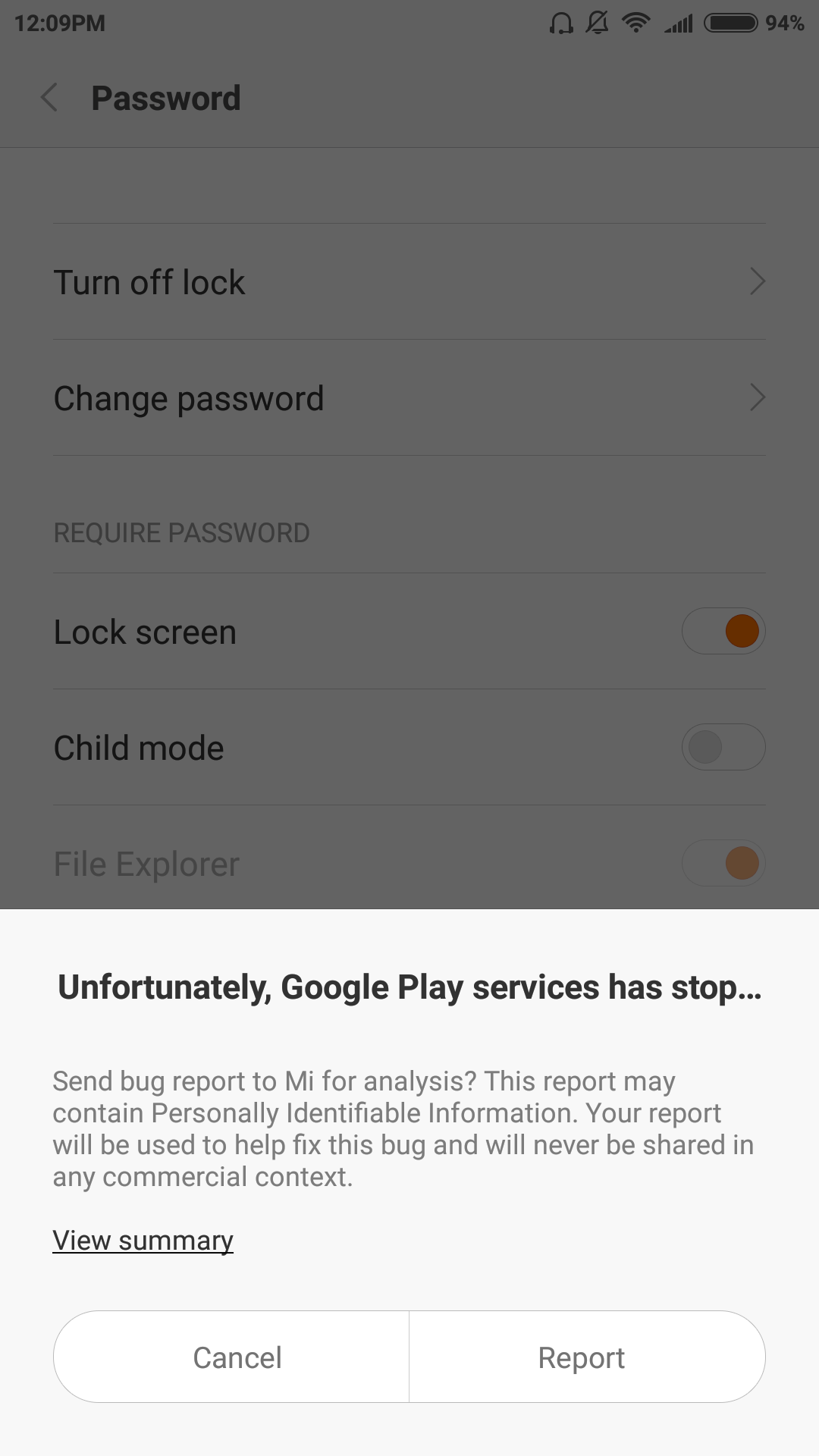Send the bug report with Report

pyautogui.click(x=587, y=1357)
